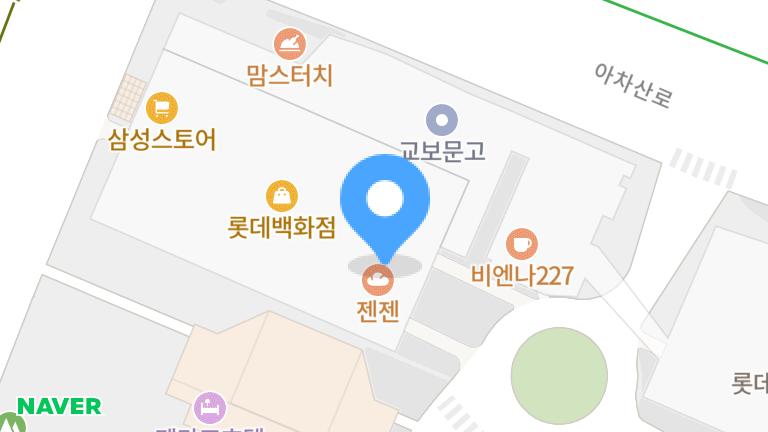Tap the blue location pin

(x=385, y=201)
